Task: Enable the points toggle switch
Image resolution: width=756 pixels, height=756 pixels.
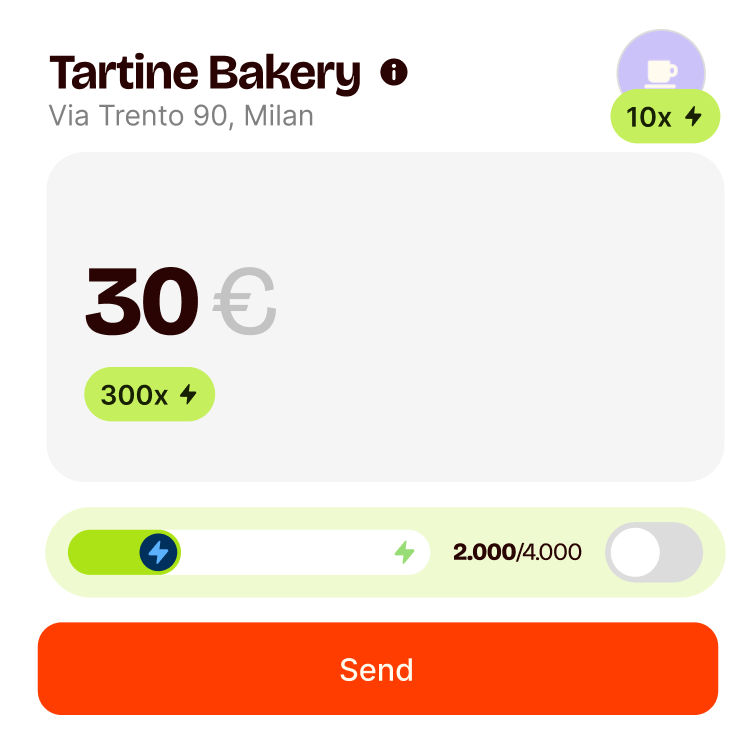Action: pos(653,552)
